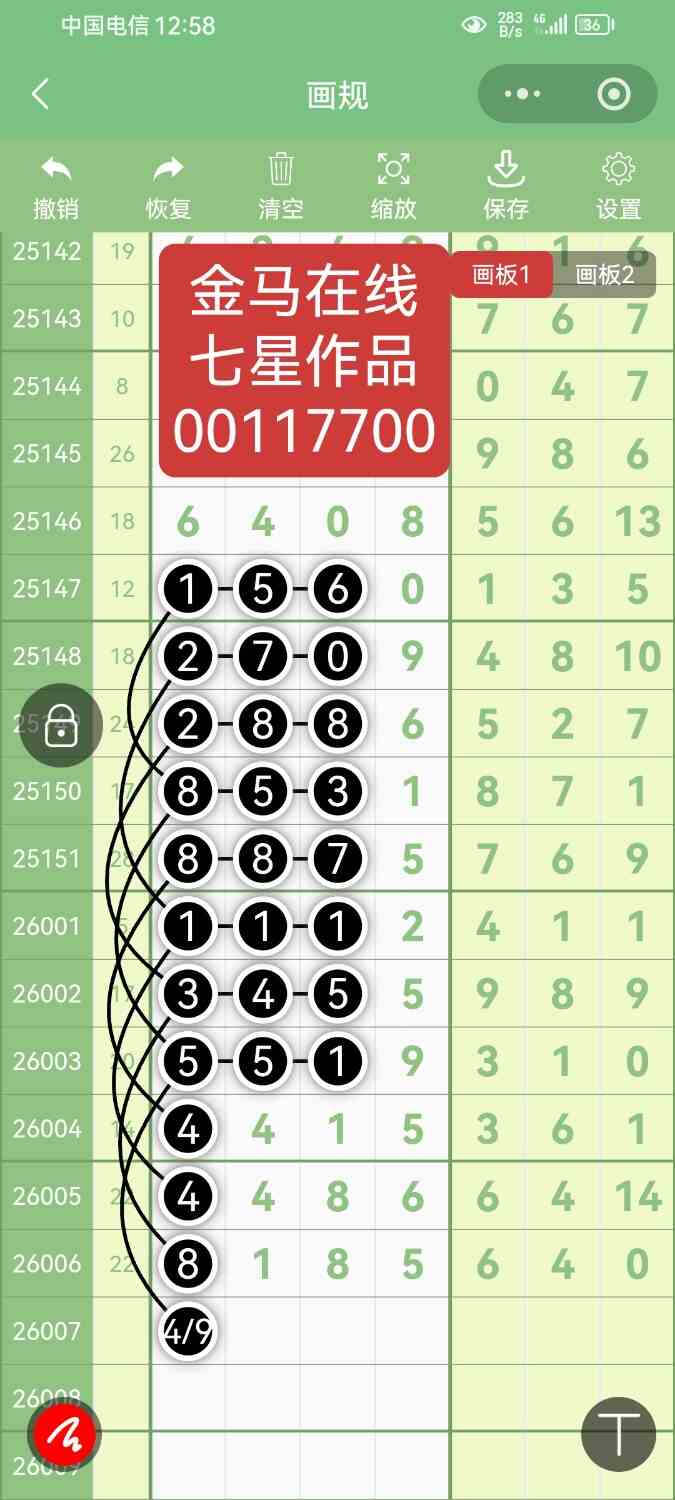Screen dimensions: 675x1500
Task: Toggle the lock button
Action: [x=61, y=725]
